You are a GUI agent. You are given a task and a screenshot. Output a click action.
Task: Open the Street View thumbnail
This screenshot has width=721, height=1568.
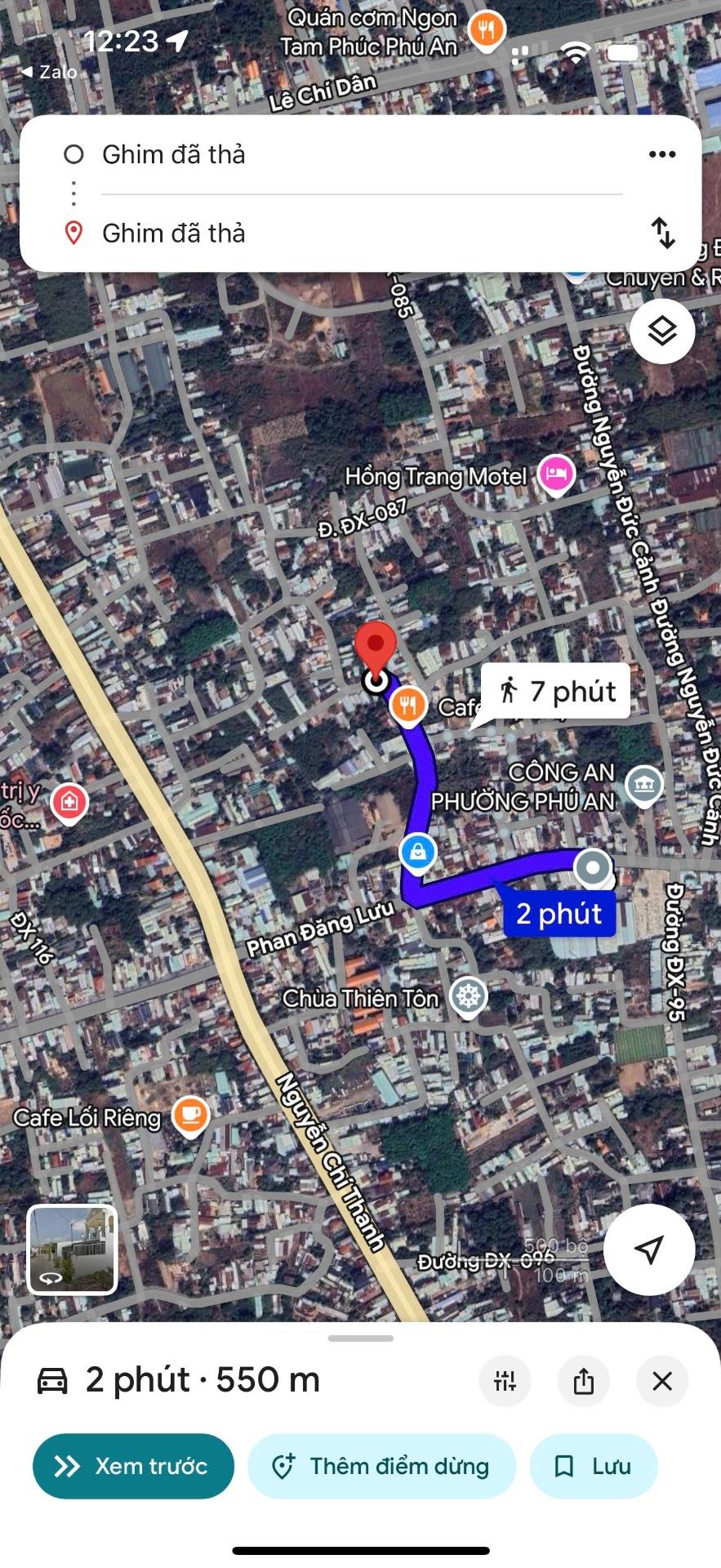(73, 1249)
